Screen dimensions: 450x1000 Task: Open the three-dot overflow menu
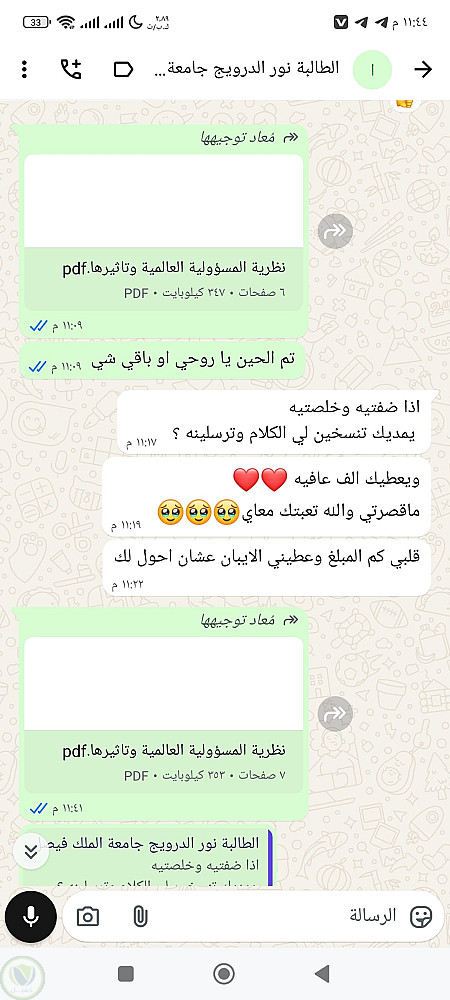(x=24, y=69)
